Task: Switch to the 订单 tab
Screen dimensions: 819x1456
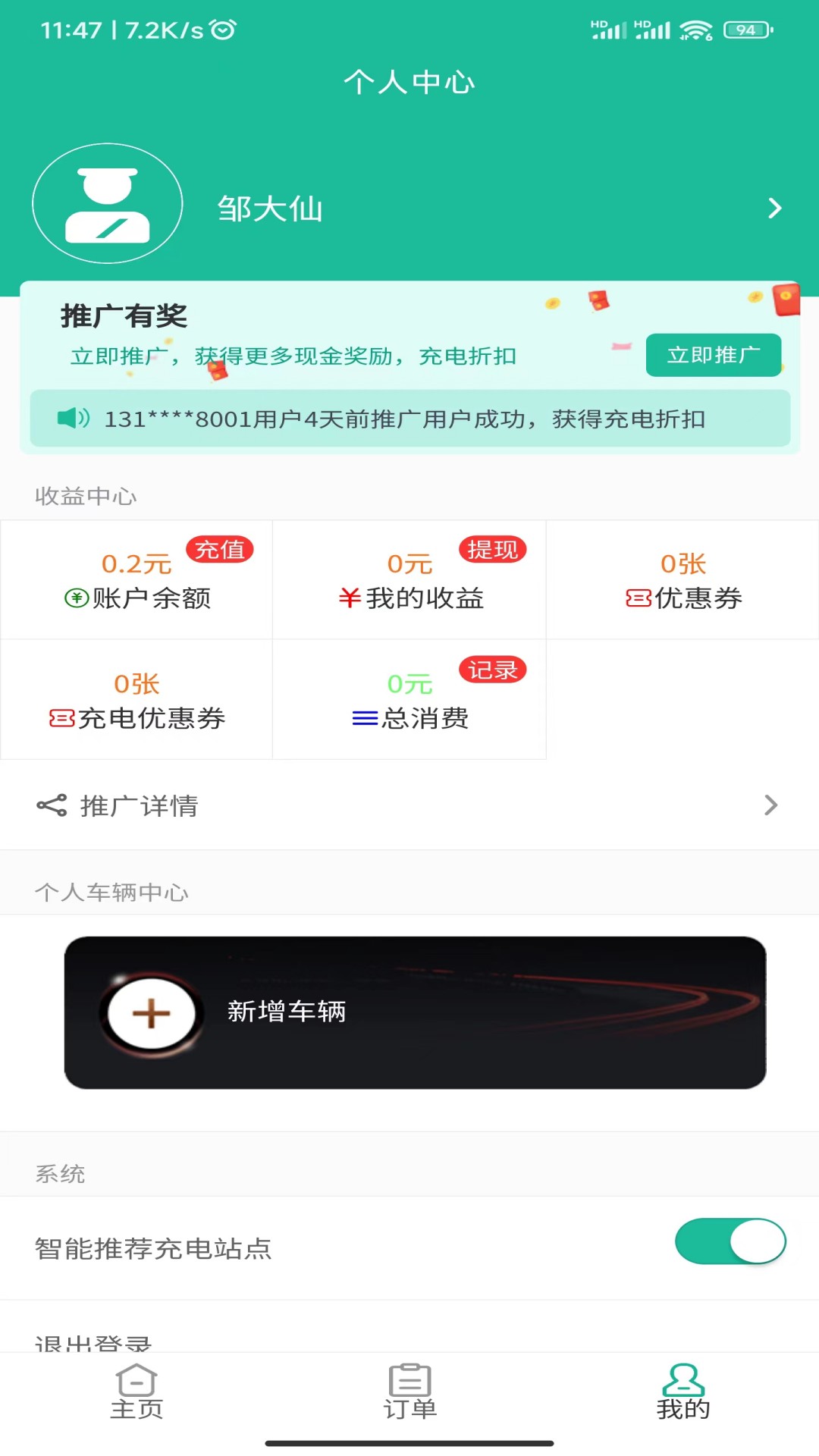Action: click(409, 1392)
